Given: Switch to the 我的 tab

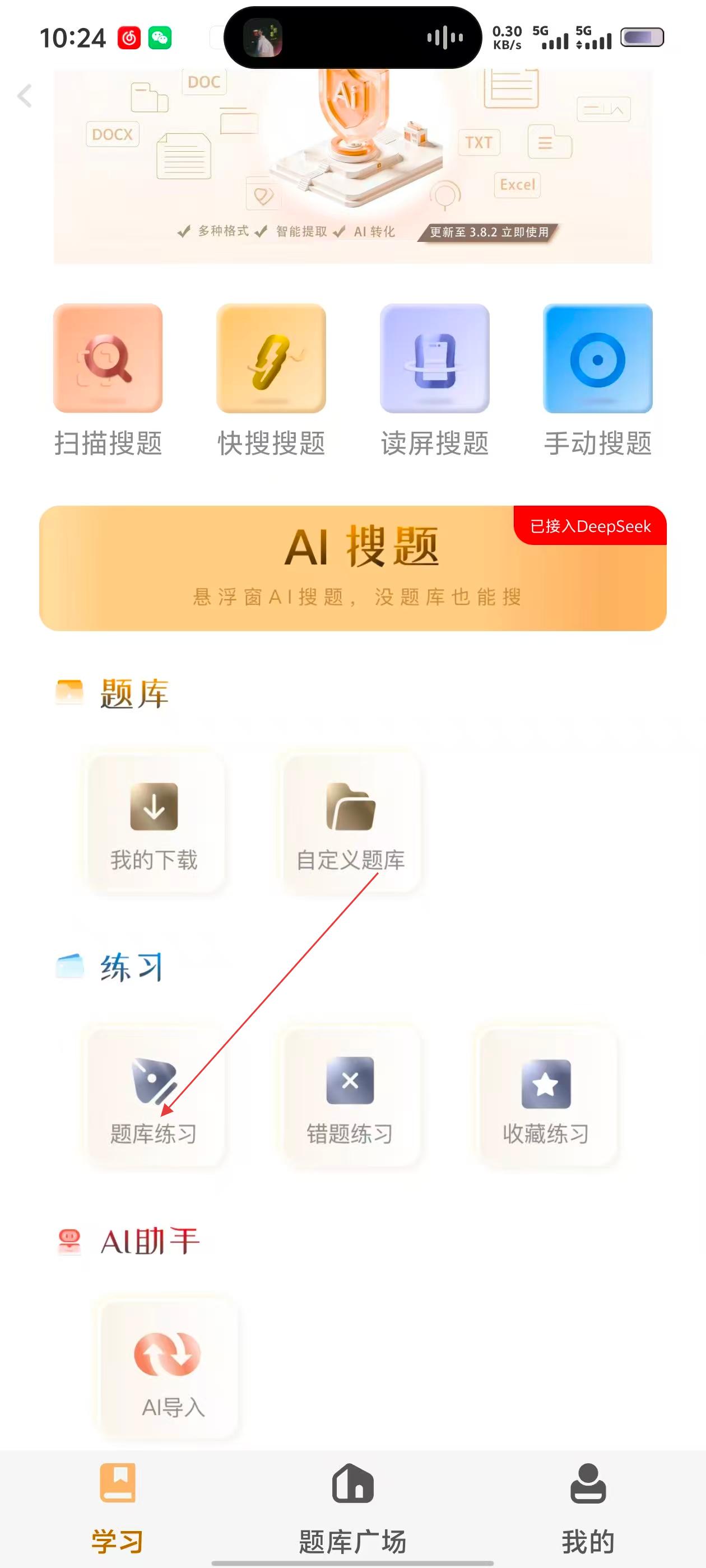Looking at the screenshot, I should click(x=588, y=1507).
